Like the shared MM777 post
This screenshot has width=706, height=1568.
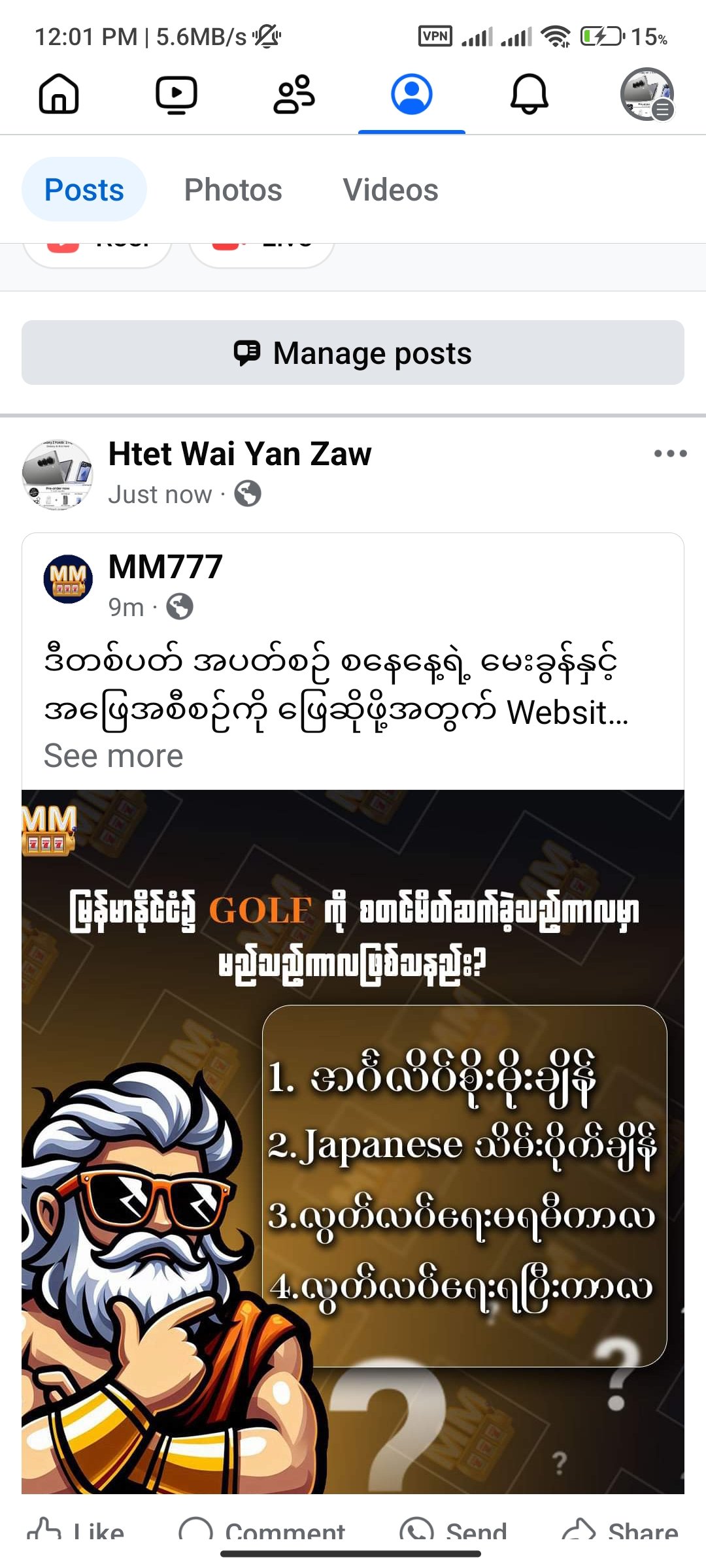(75, 1530)
